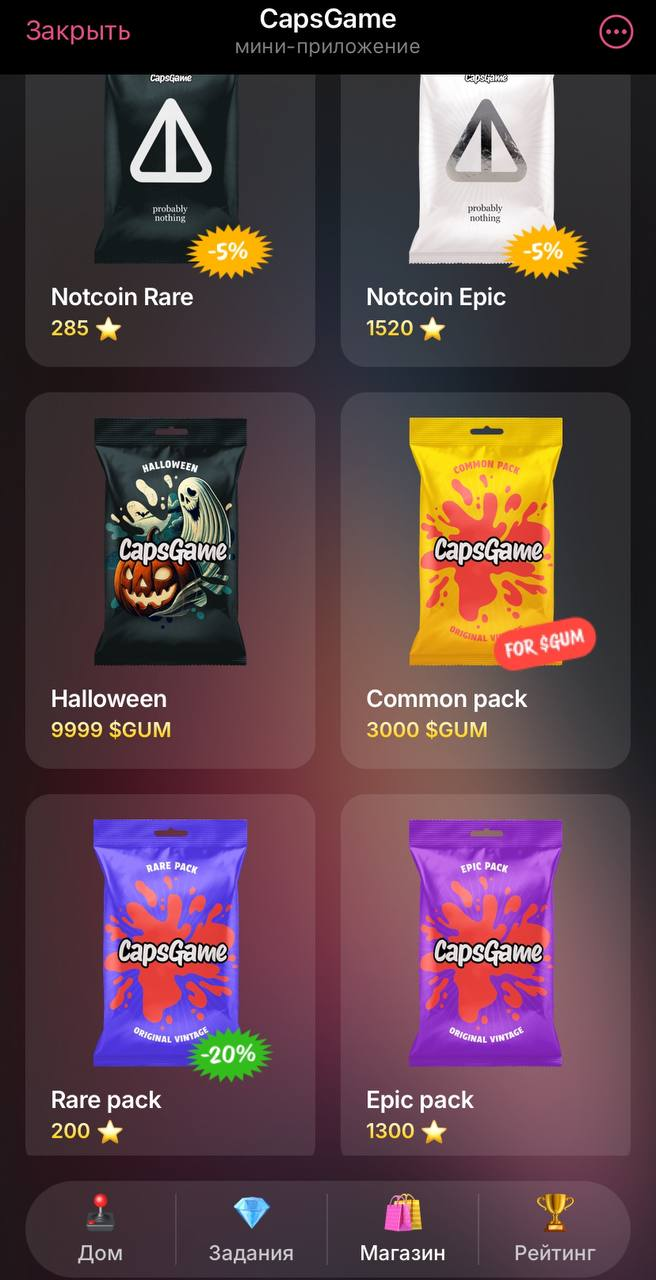Switch to the Дом tab

click(100, 1231)
